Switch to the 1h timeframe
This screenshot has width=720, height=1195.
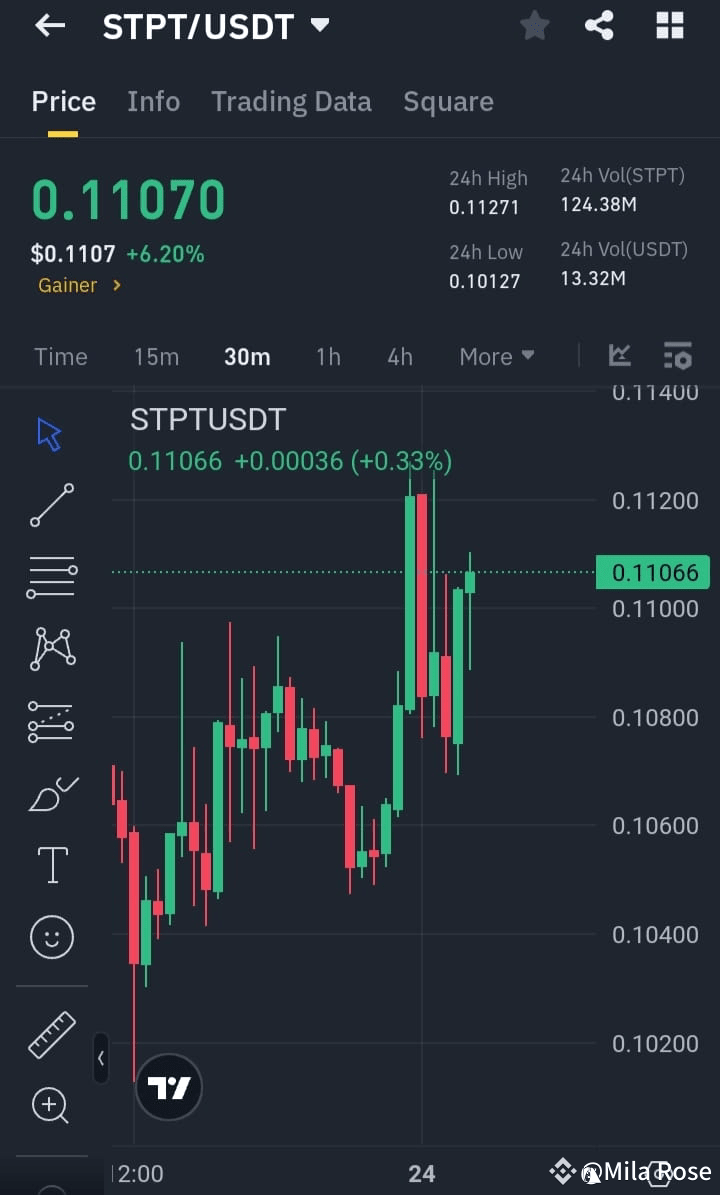point(328,356)
